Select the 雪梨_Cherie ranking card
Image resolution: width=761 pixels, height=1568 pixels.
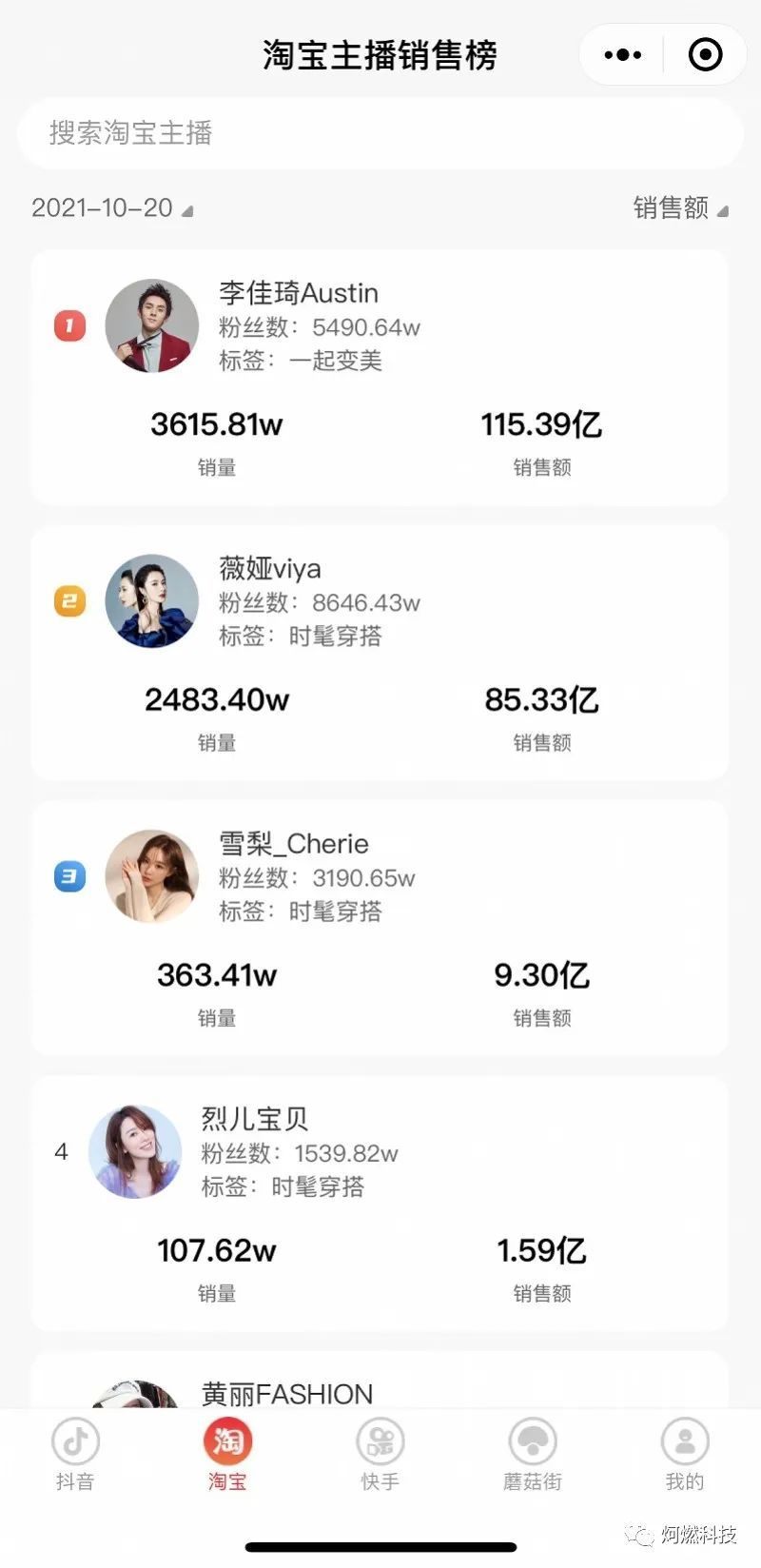coord(380,928)
